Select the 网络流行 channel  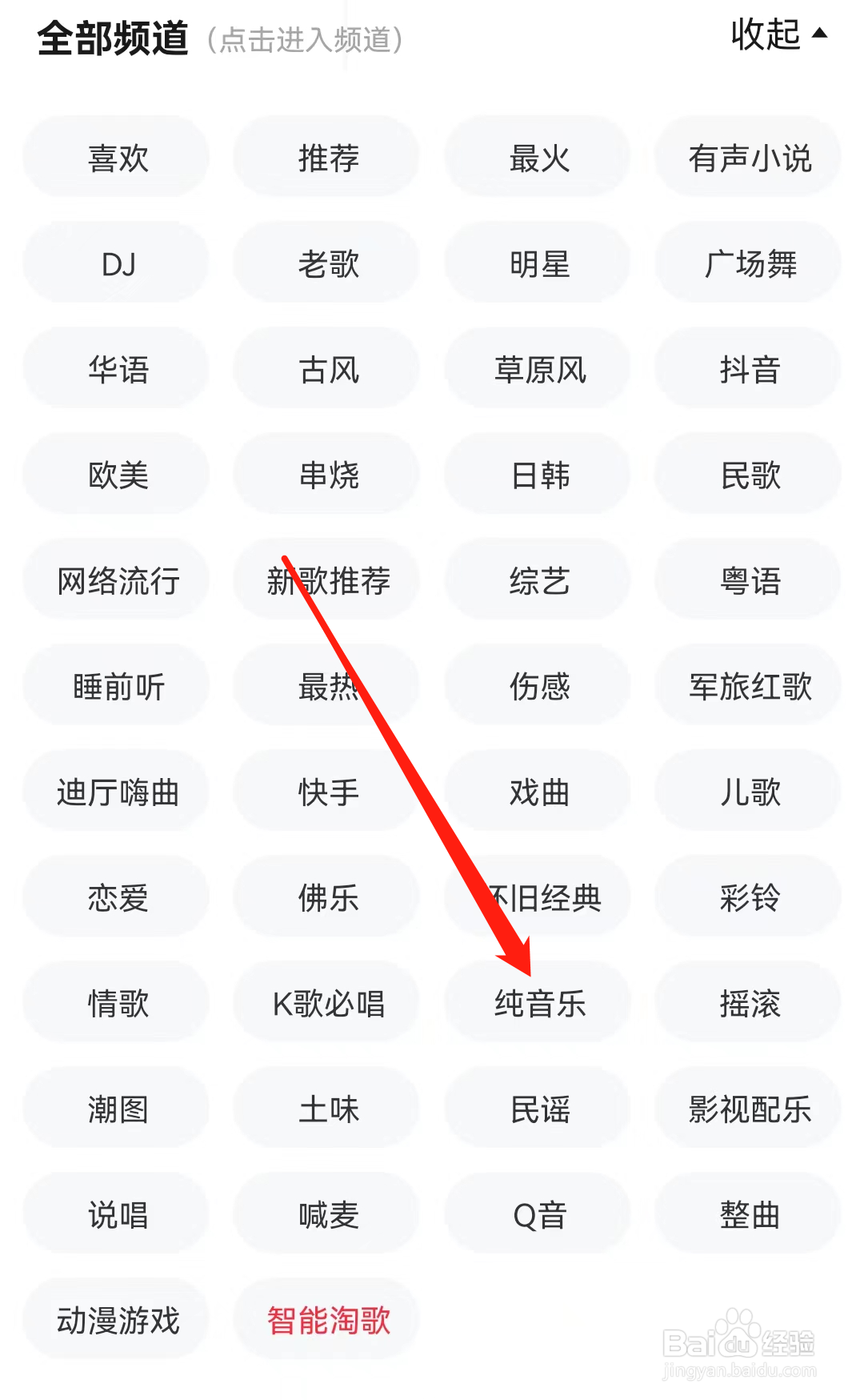(117, 580)
